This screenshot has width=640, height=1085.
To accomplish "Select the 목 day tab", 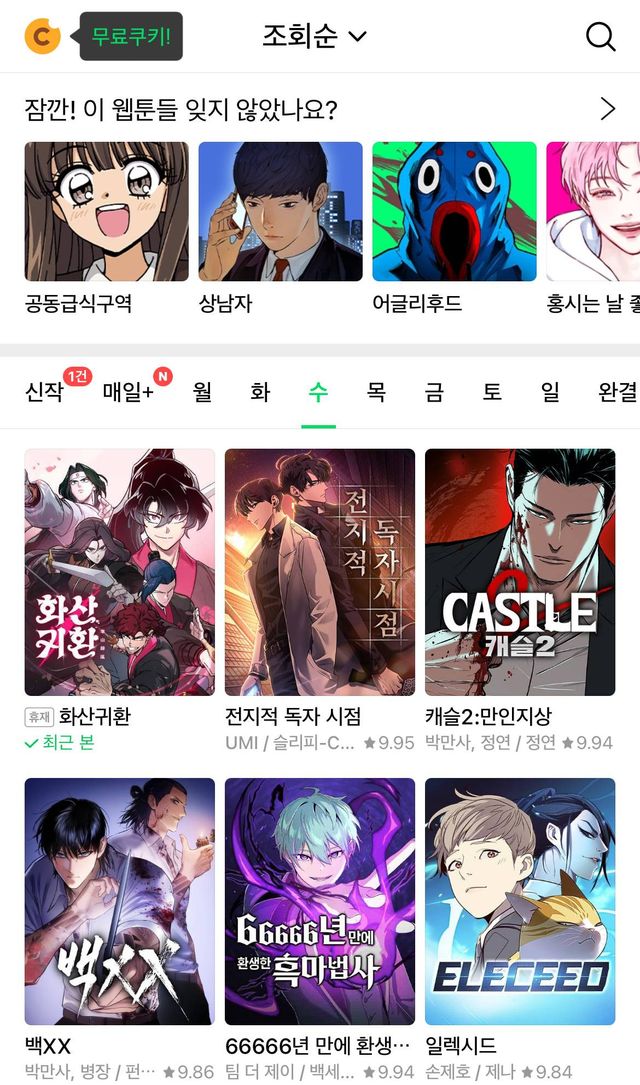I will pos(376,392).
